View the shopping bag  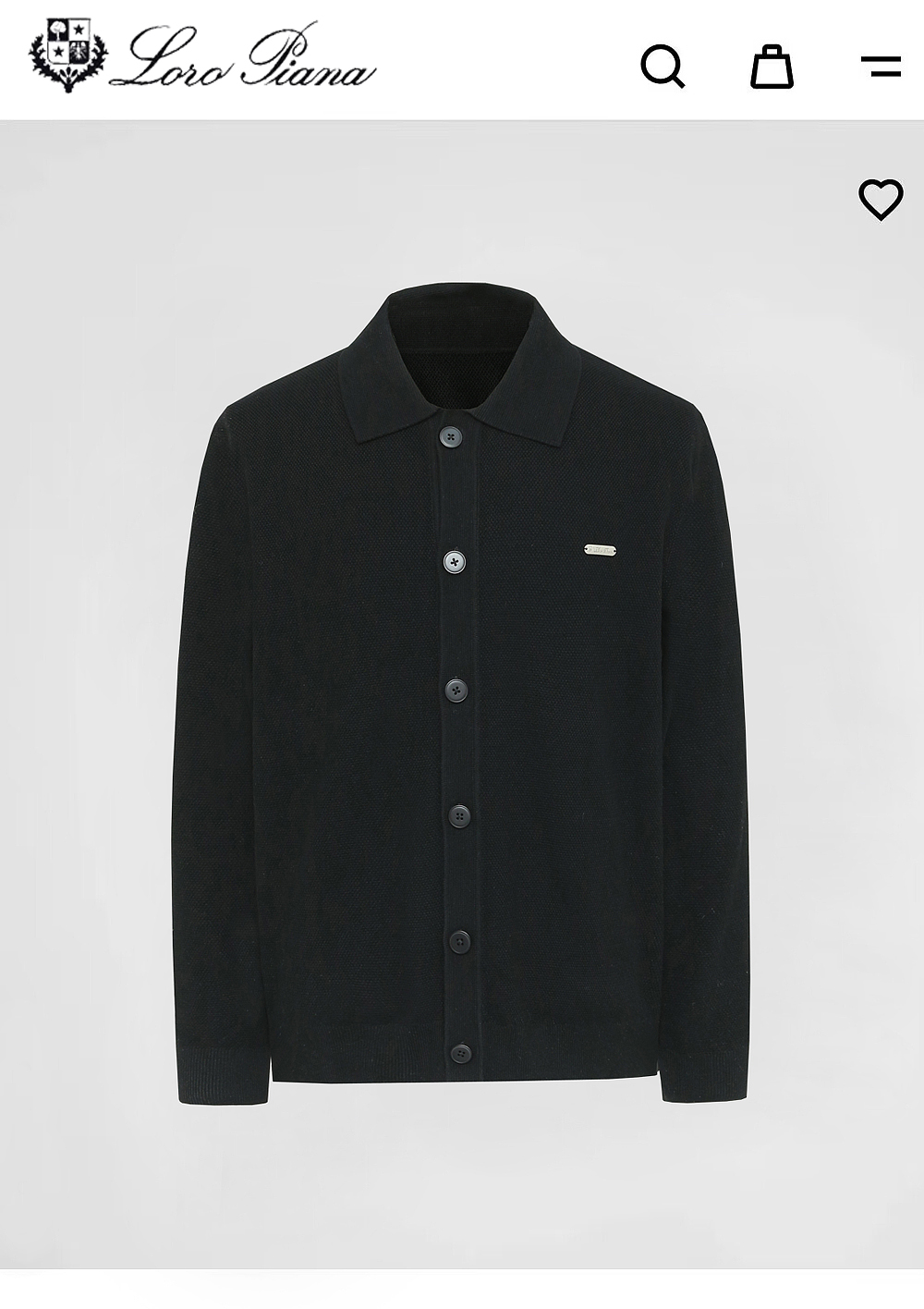pos(772,67)
